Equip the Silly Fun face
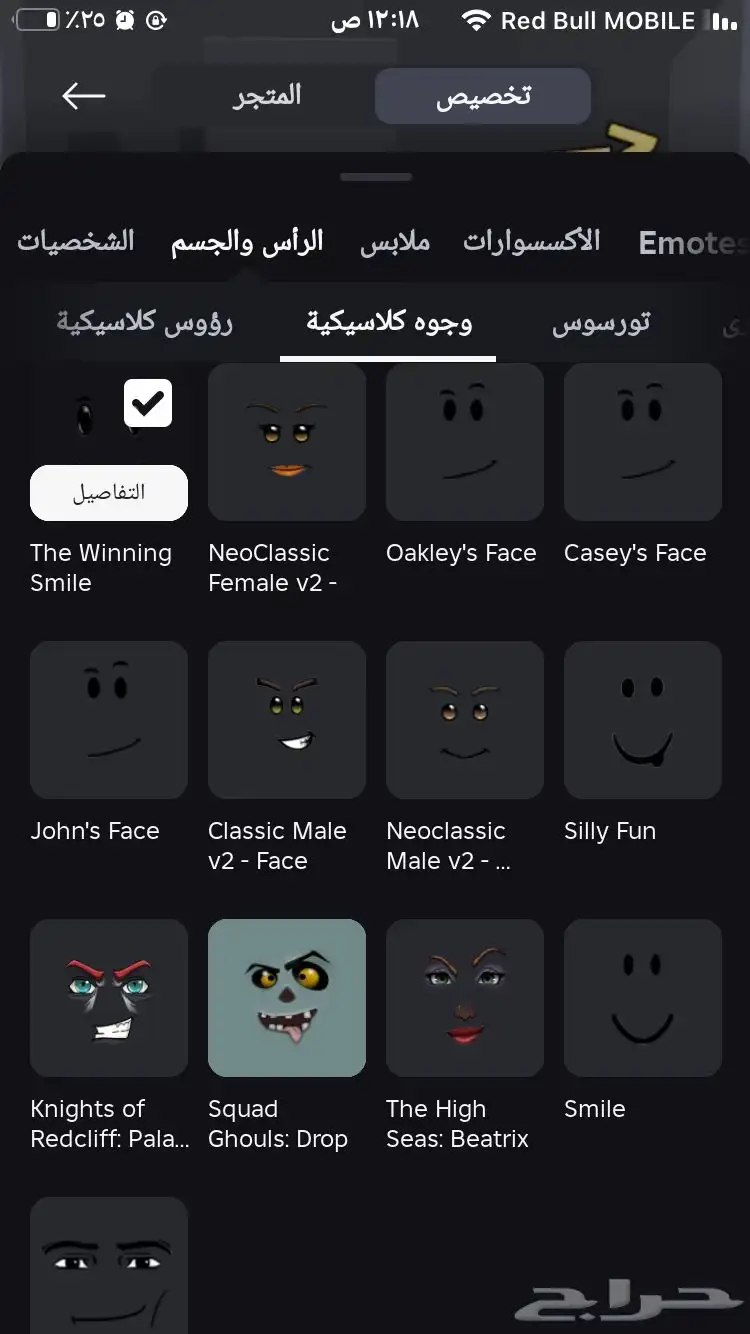 (x=643, y=720)
